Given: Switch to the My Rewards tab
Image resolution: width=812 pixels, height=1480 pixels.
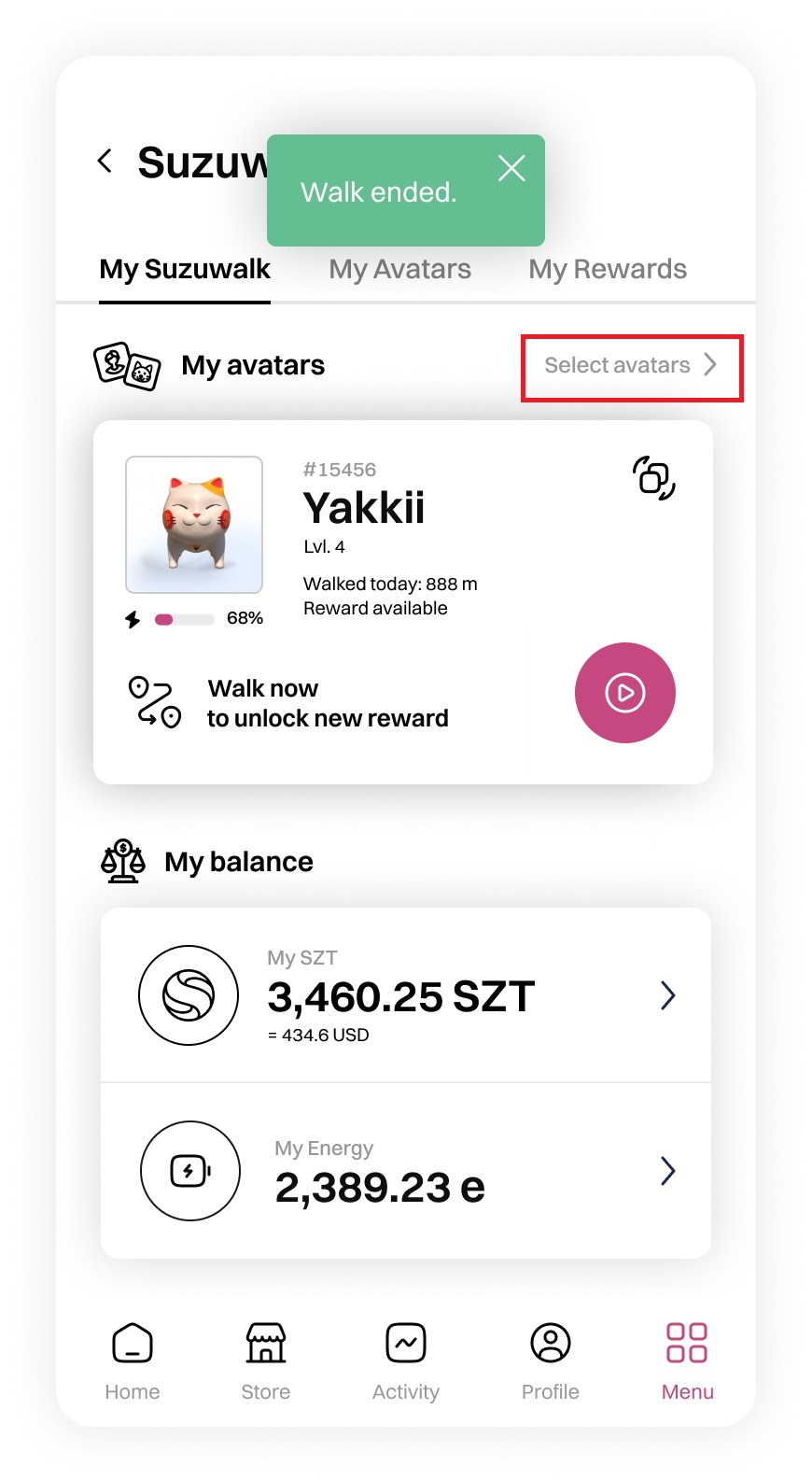Looking at the screenshot, I should pos(607,269).
